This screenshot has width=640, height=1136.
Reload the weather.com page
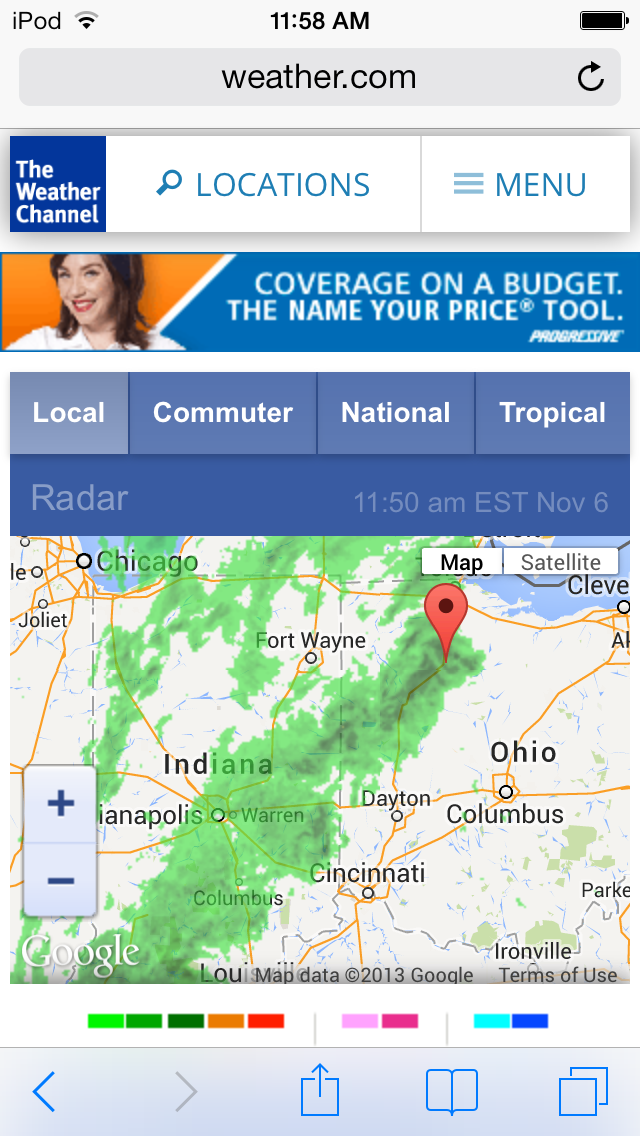[591, 77]
